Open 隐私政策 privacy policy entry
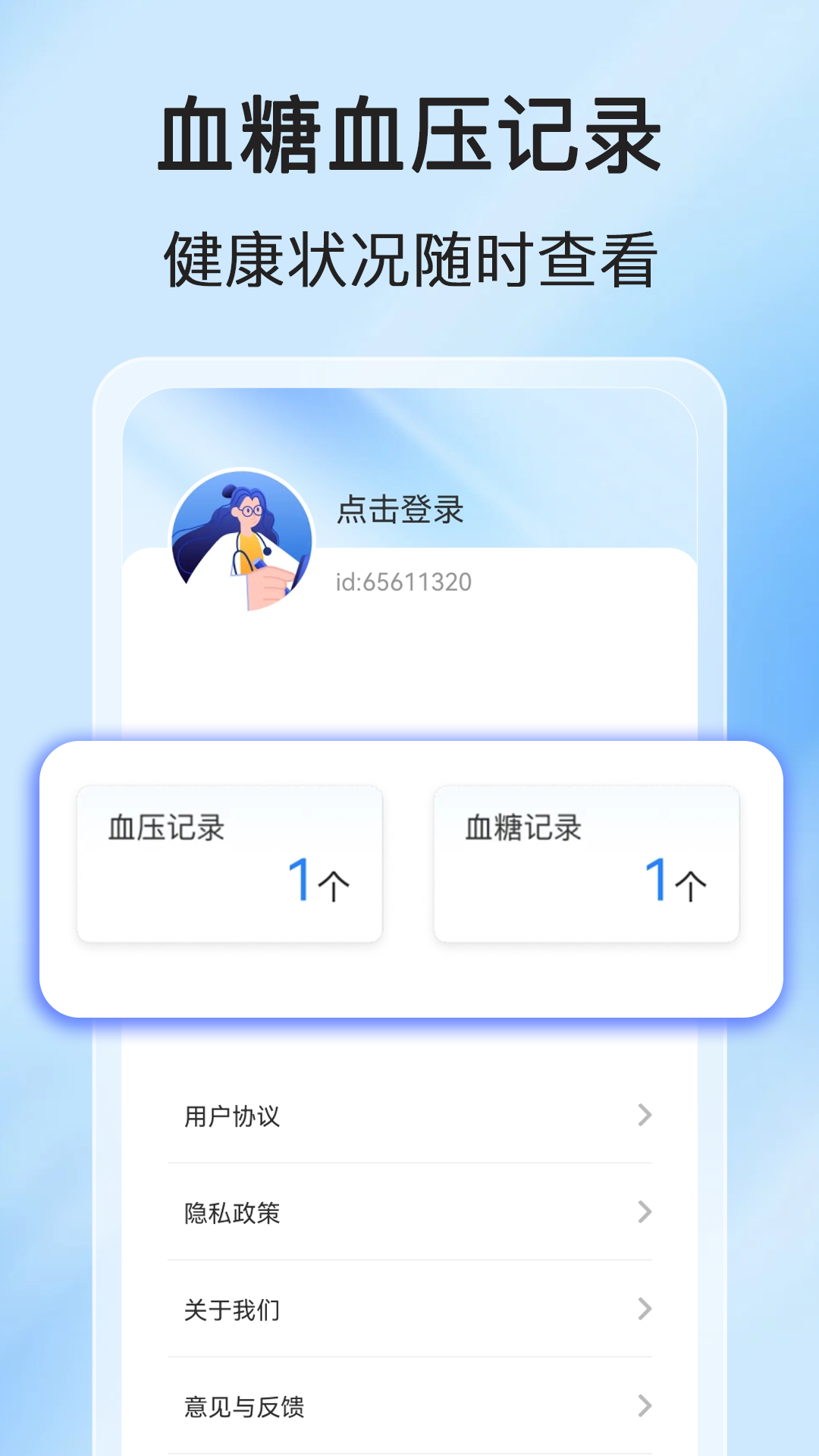This screenshot has height=1456, width=819. pos(231,1213)
